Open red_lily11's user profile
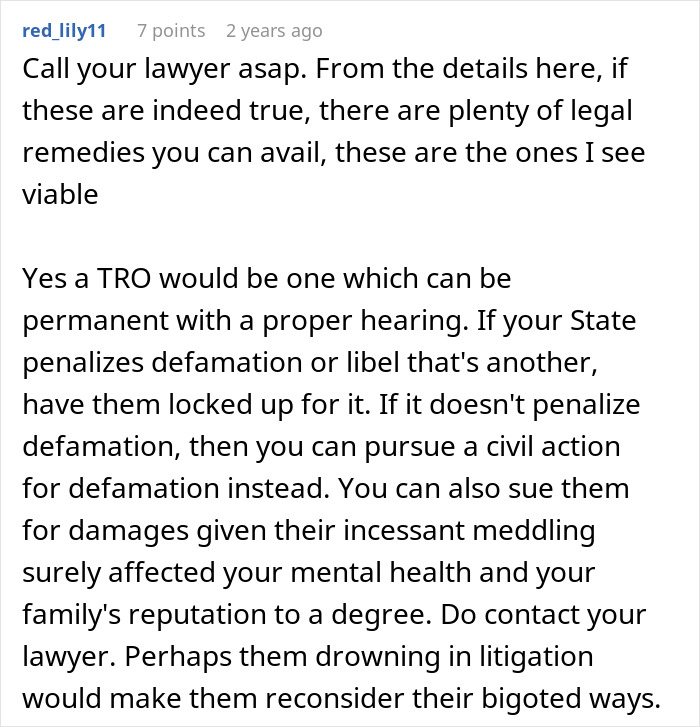The image size is (700, 727). tap(66, 31)
